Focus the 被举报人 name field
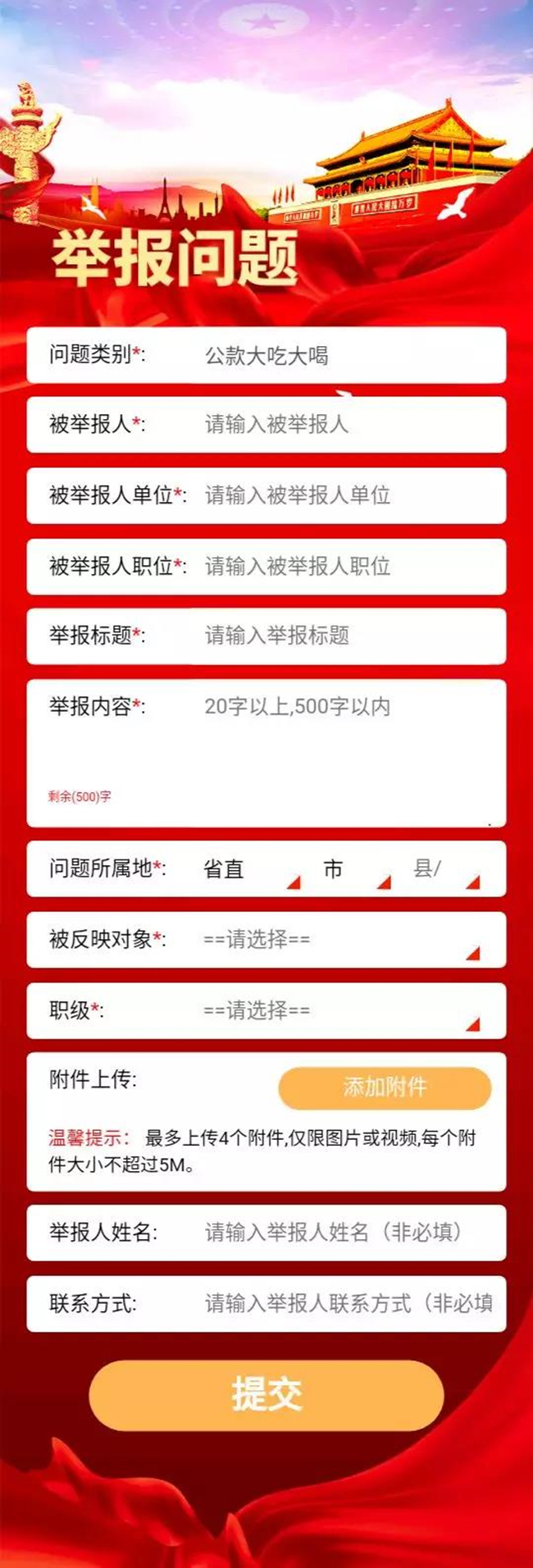The width and height of the screenshot is (533, 1568). [x=344, y=424]
